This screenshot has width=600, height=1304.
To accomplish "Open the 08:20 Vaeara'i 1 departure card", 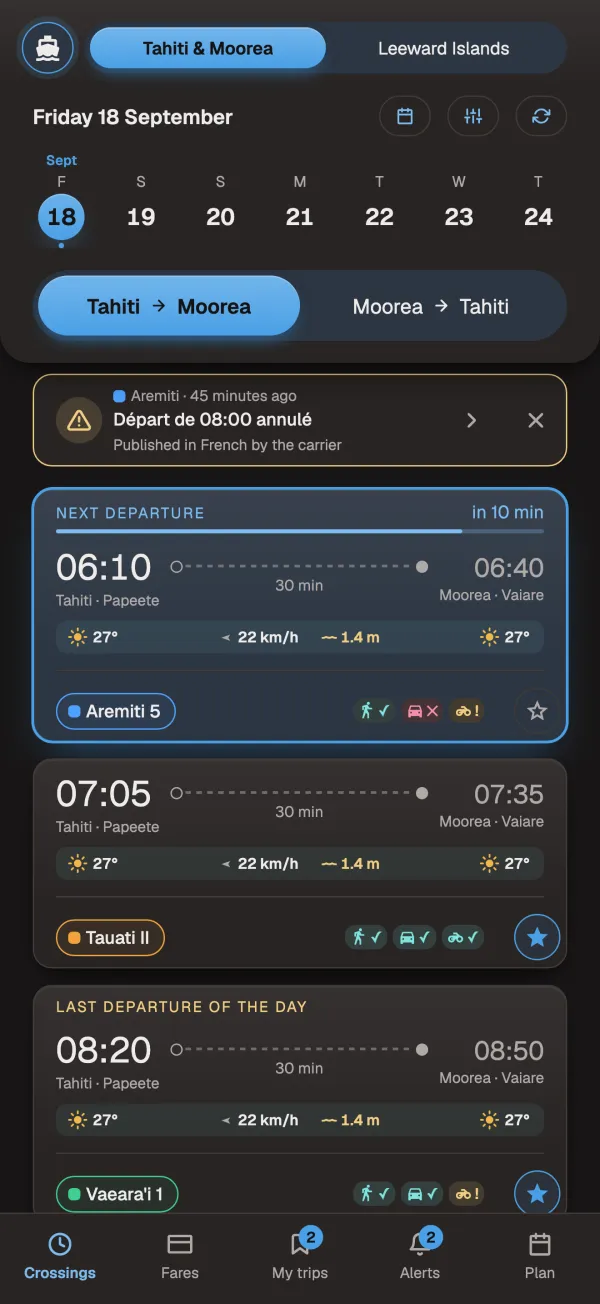I will 300,1100.
